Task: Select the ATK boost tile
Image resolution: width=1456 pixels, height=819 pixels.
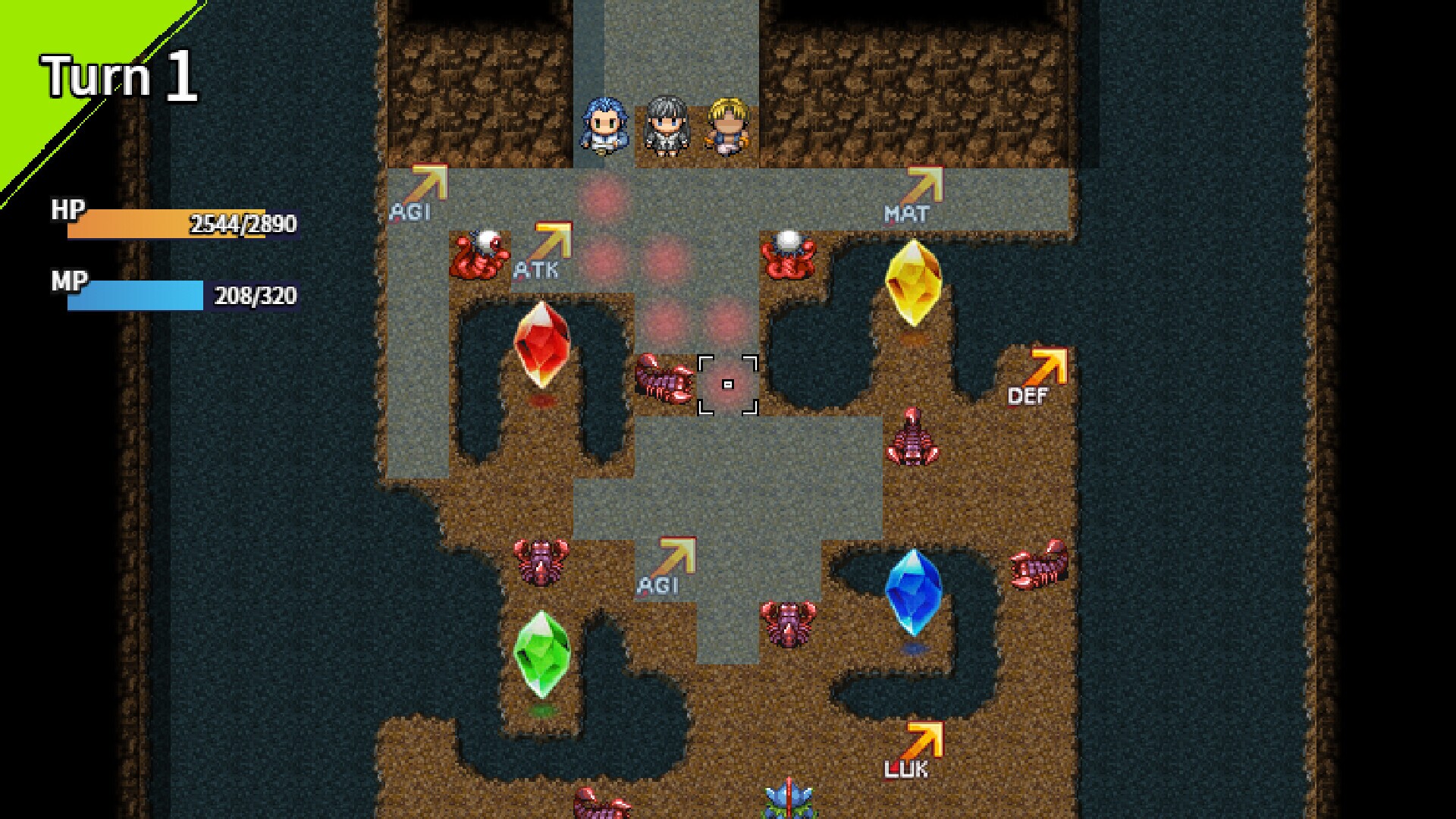Action: click(543, 252)
